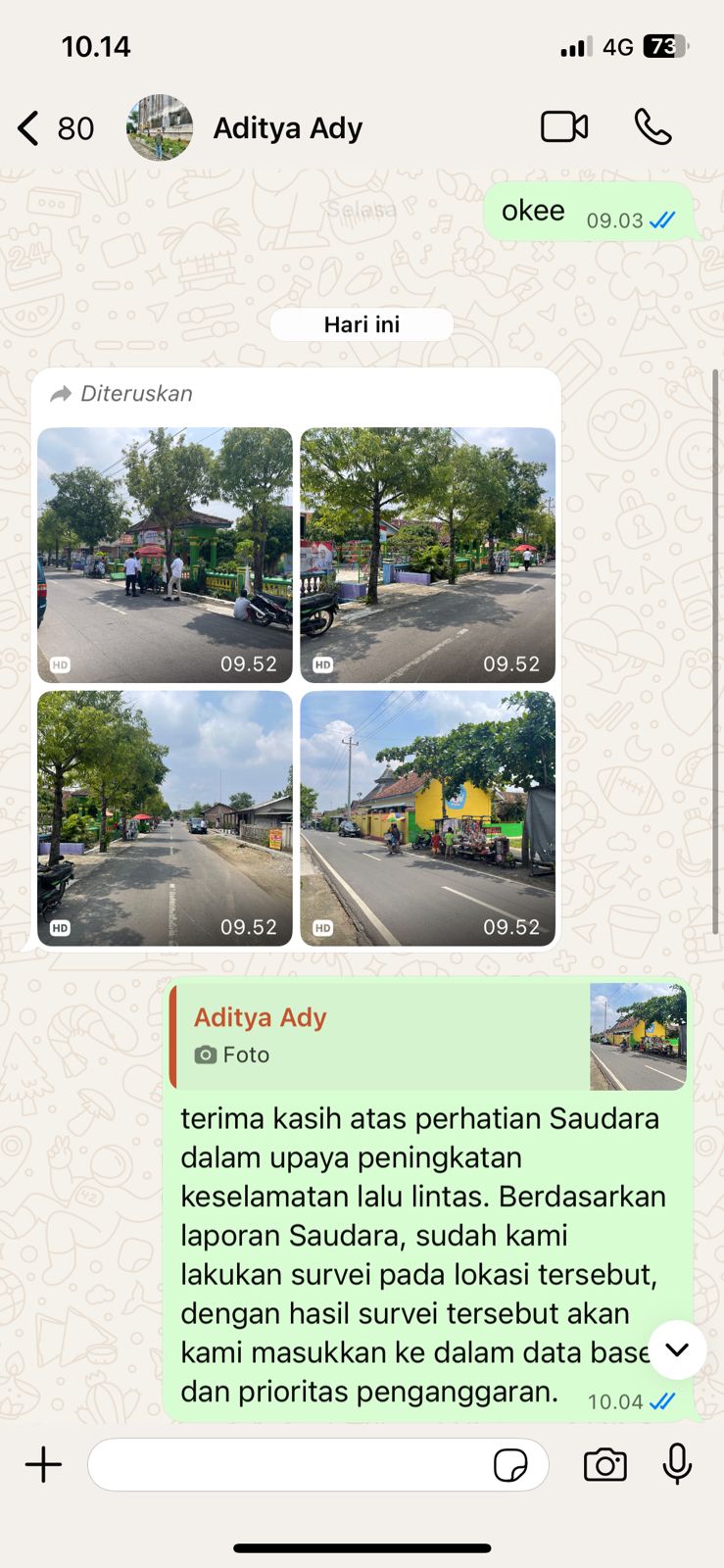This screenshot has height=1568, width=724.
Task: Jump to the quoted Foto message from Aditya Ady
Action: (x=428, y=1037)
